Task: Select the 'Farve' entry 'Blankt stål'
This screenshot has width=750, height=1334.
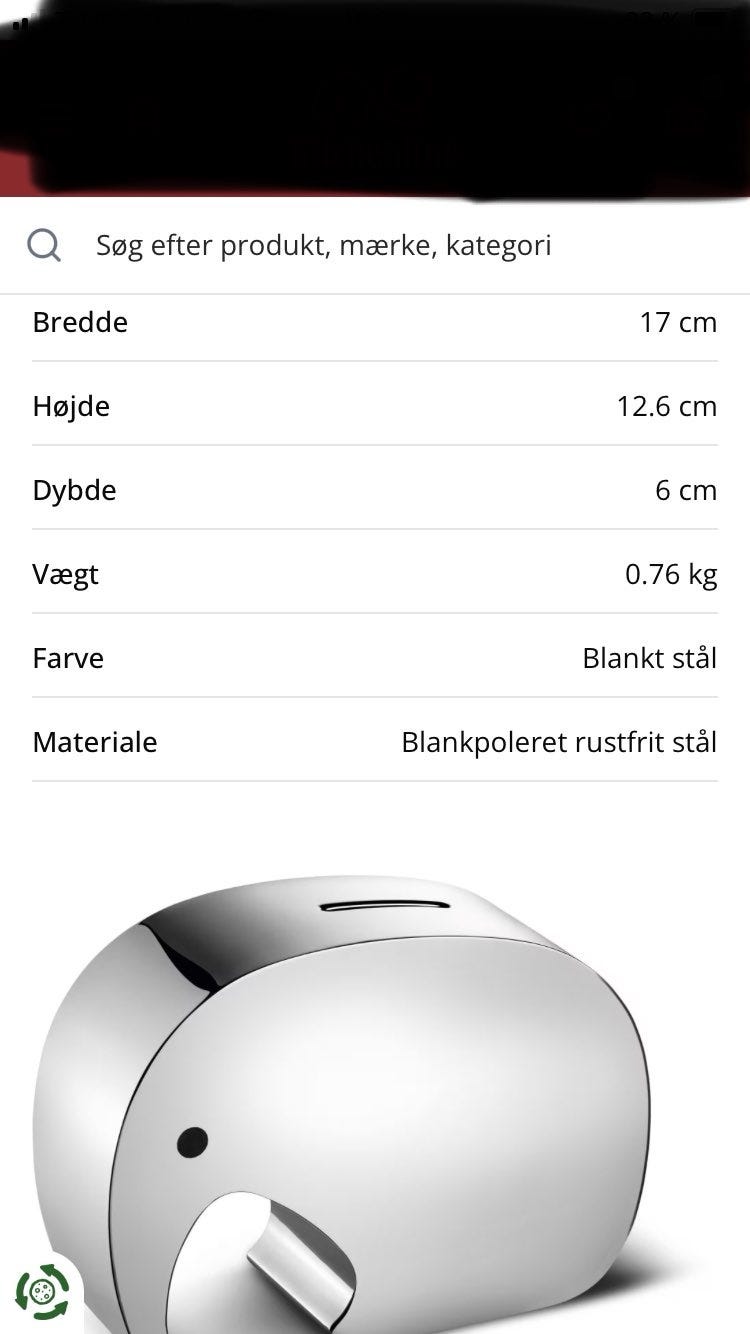Action: point(650,658)
